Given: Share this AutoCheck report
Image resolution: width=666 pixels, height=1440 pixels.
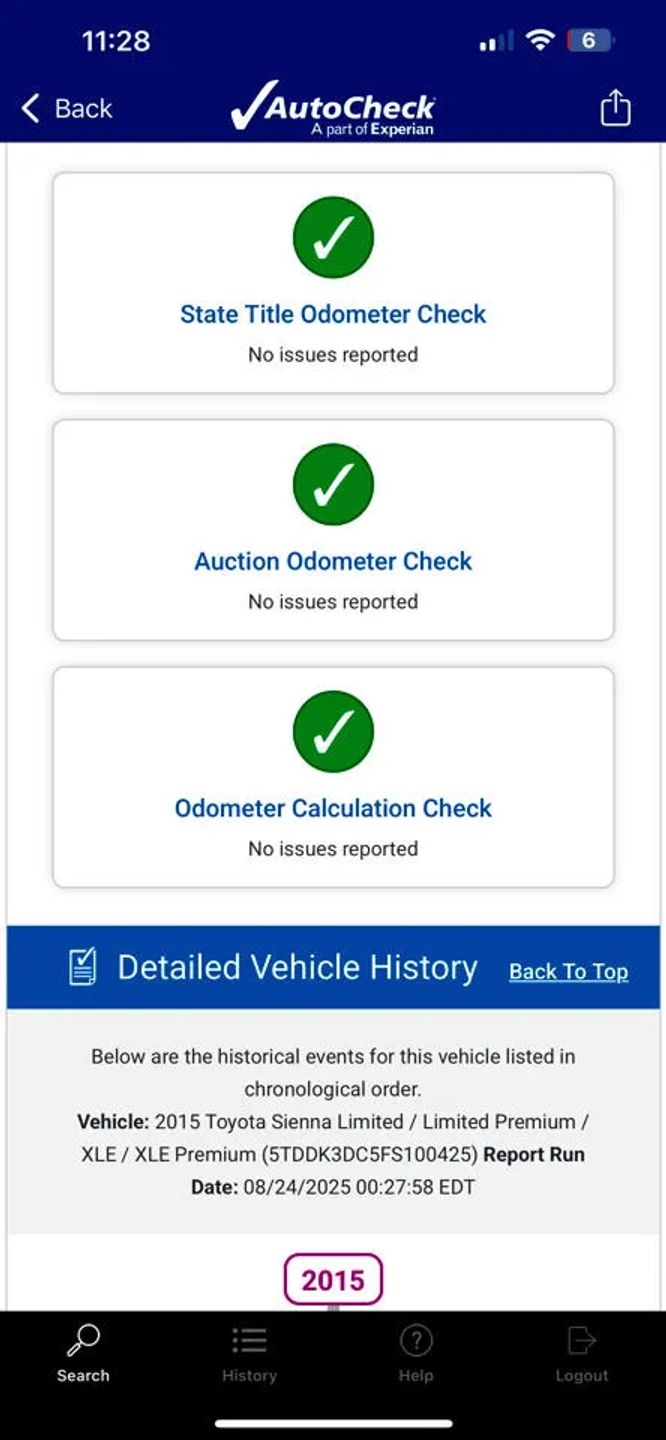Looking at the screenshot, I should (x=615, y=108).
